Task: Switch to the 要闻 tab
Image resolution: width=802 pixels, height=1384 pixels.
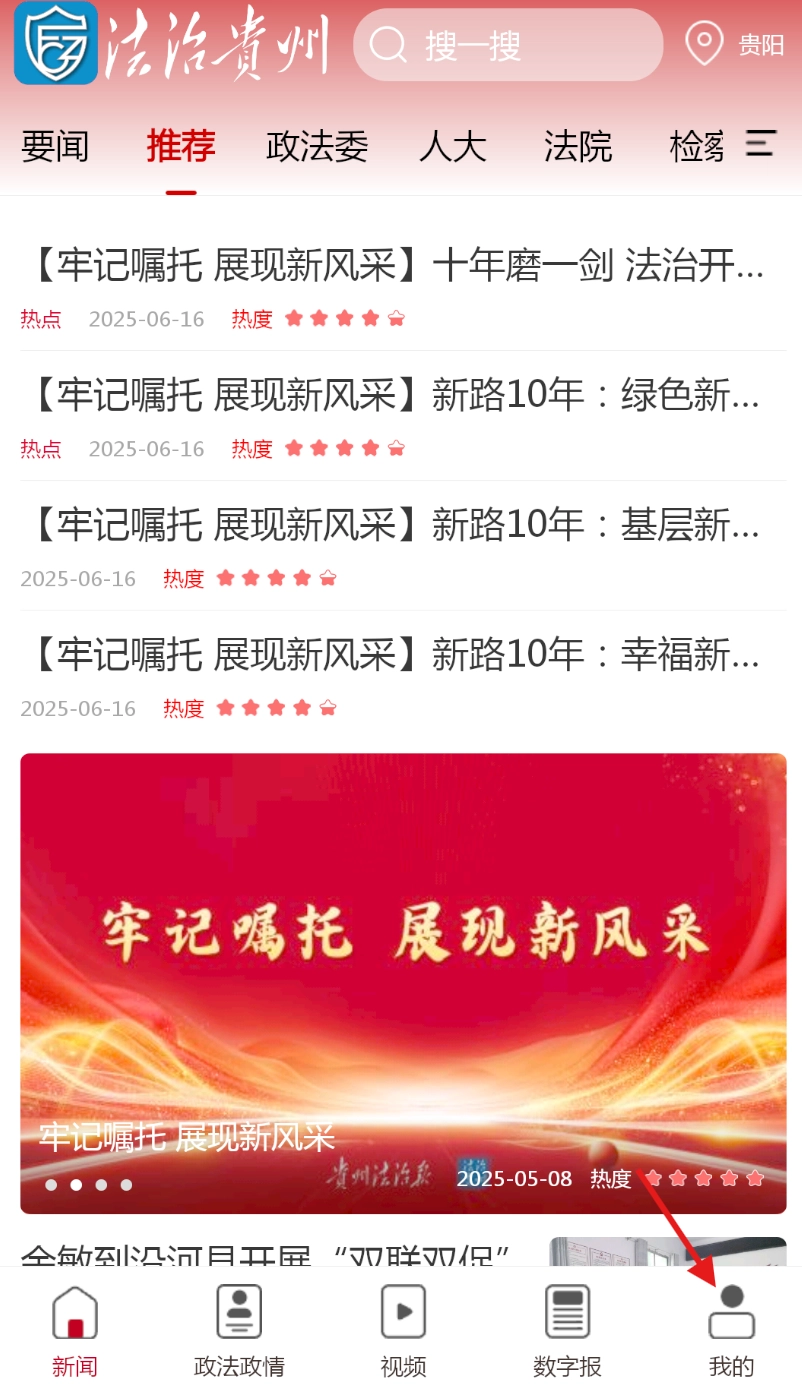Action: [54, 147]
